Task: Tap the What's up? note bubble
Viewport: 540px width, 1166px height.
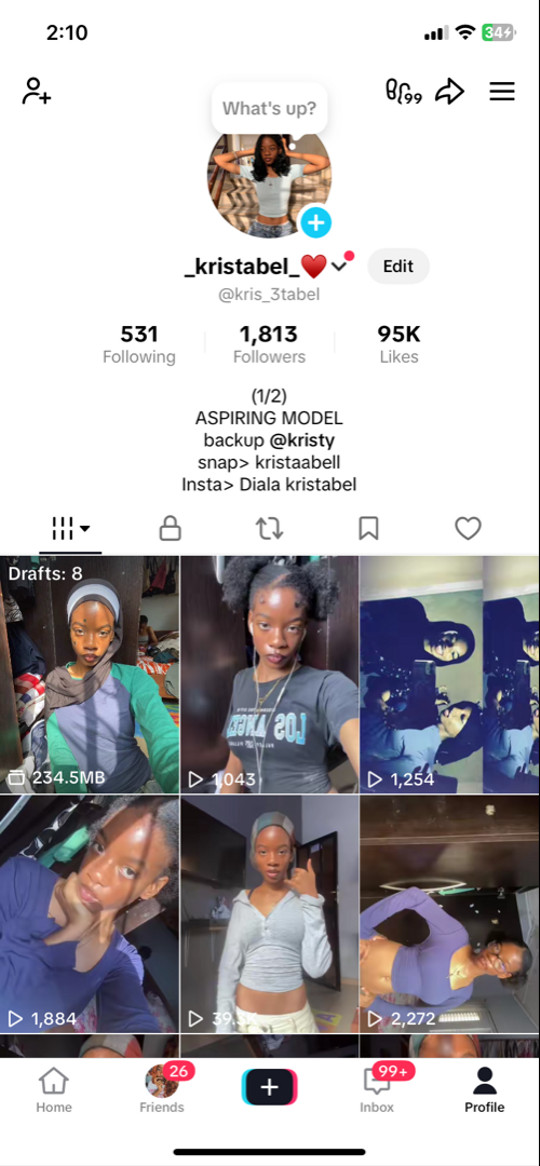Action: [x=269, y=109]
